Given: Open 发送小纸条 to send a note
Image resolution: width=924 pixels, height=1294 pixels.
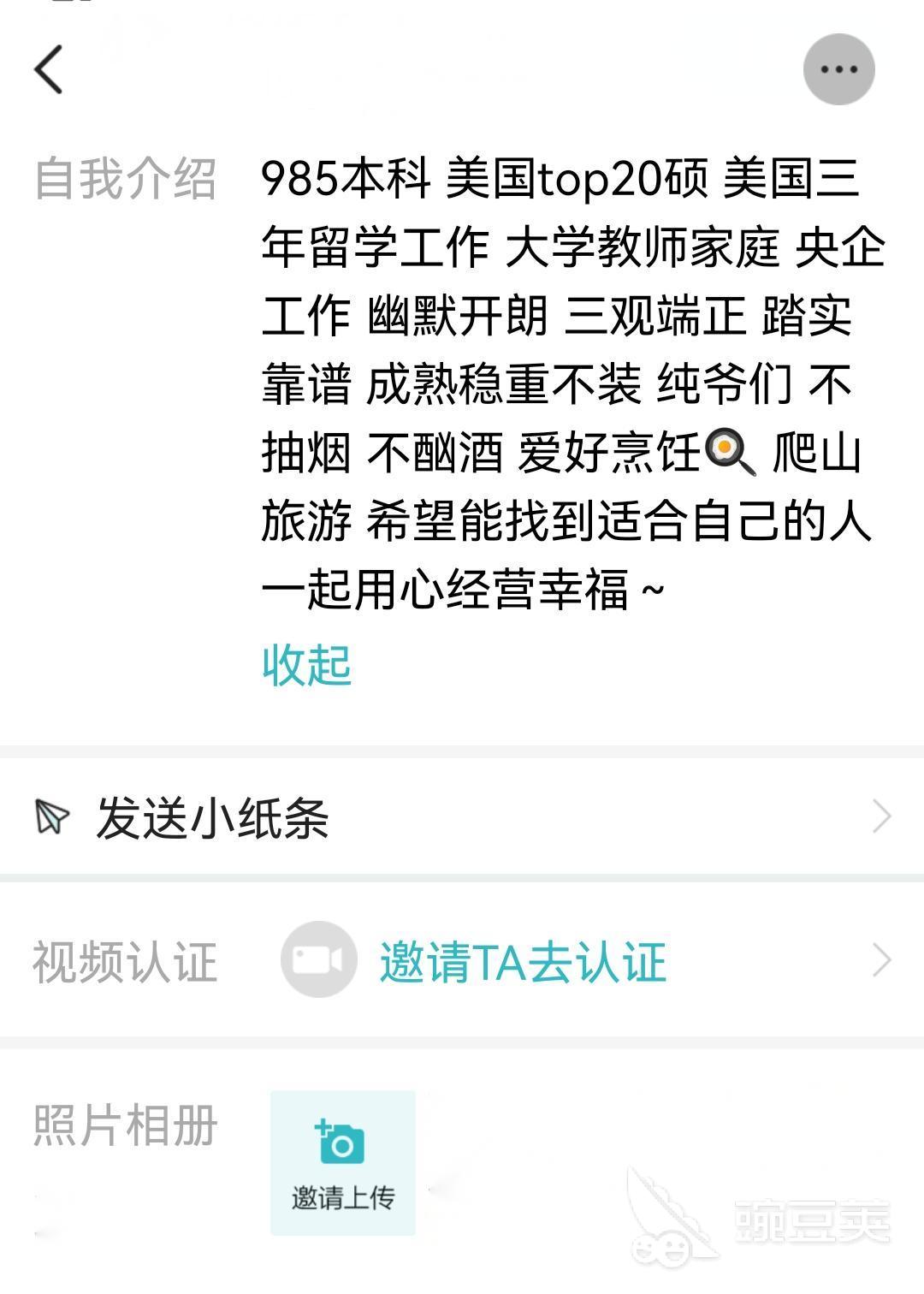Looking at the screenshot, I should click(x=462, y=817).
